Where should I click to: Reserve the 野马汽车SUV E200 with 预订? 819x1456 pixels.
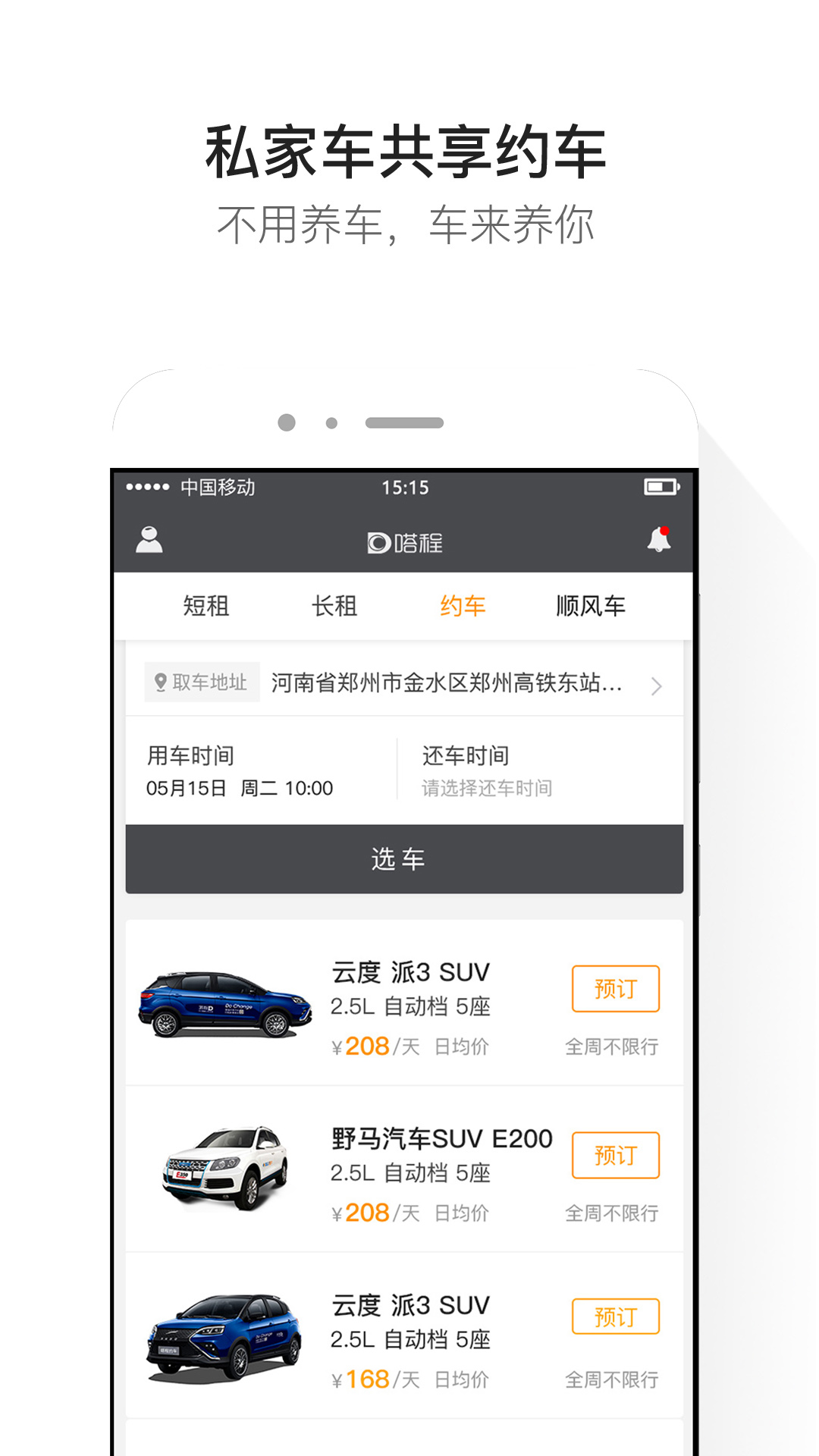point(616,1155)
